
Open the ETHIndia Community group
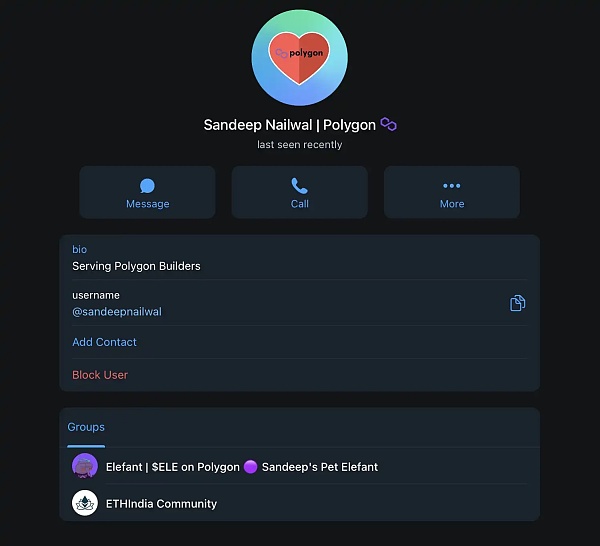point(160,503)
